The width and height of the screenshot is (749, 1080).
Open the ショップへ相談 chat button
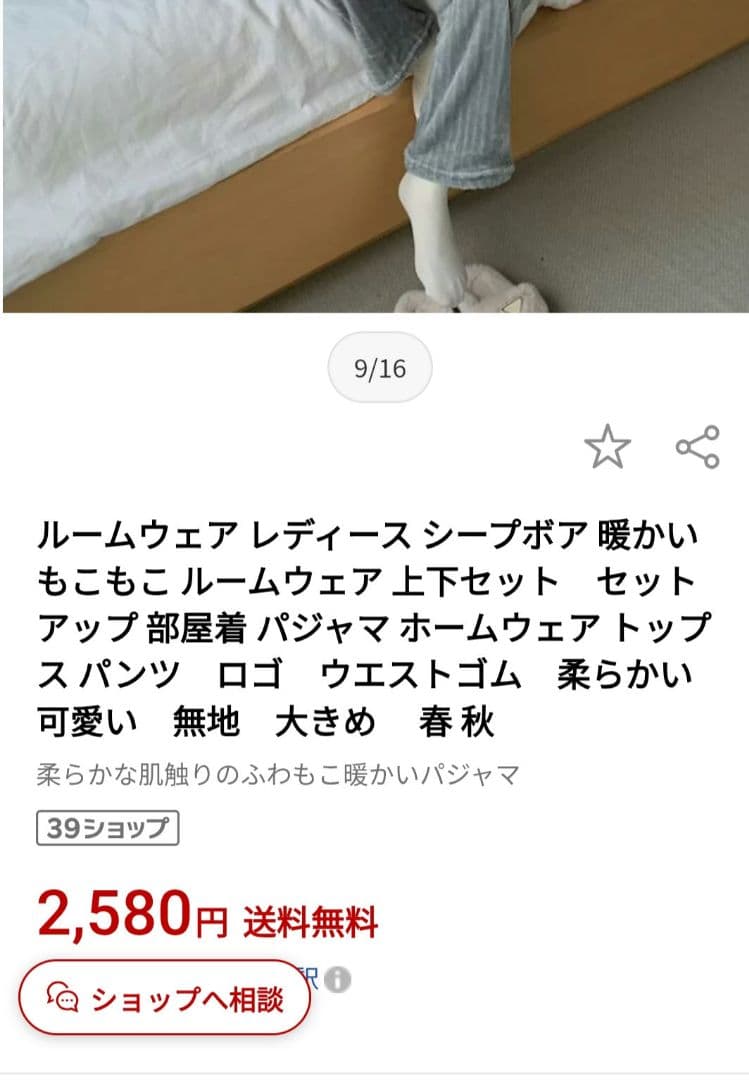pos(166,998)
